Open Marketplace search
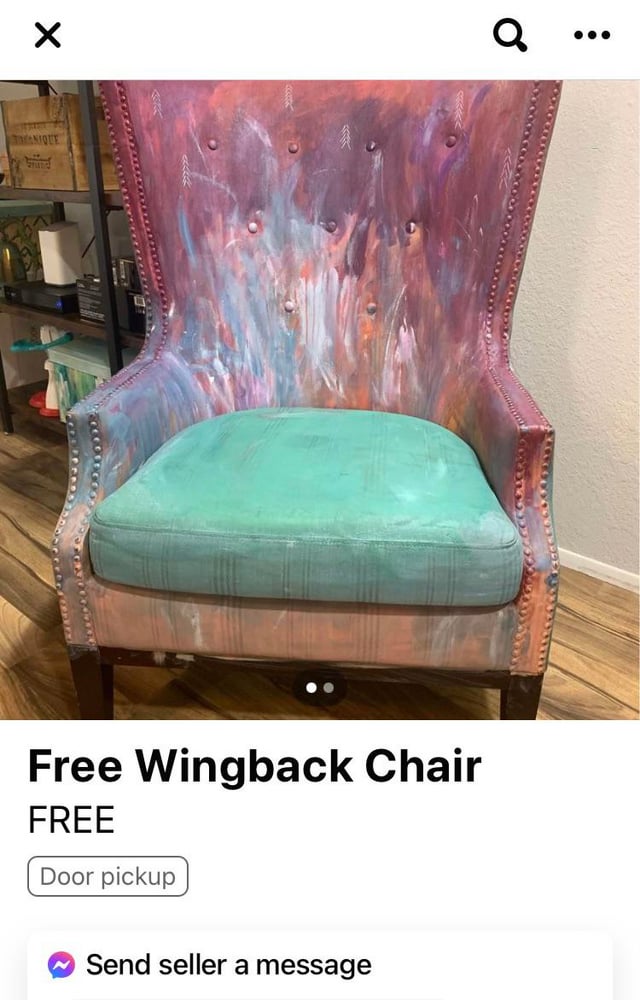Screen dimensions: 640x1000 (x=510, y=36)
